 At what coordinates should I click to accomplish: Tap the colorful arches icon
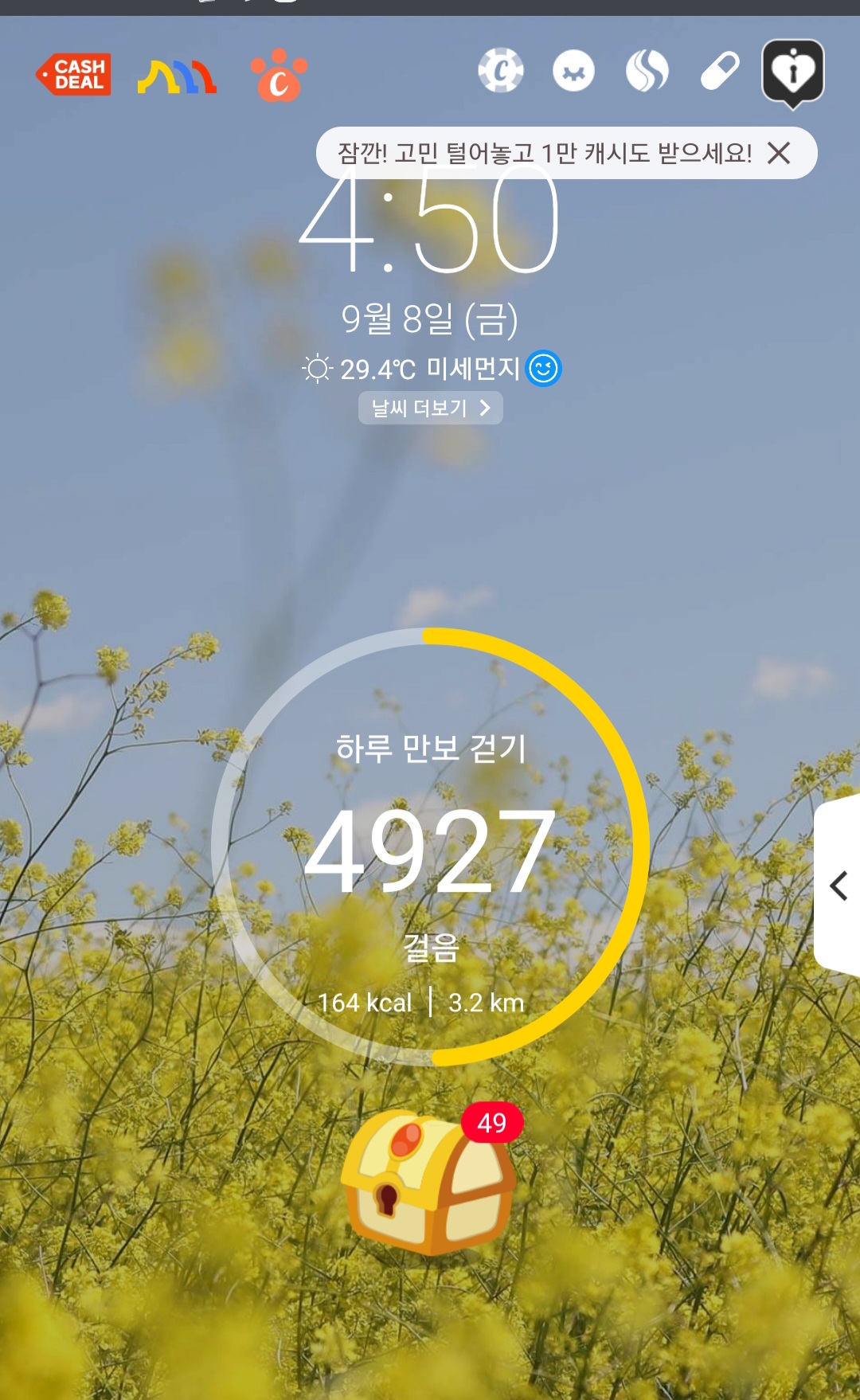coord(177,76)
